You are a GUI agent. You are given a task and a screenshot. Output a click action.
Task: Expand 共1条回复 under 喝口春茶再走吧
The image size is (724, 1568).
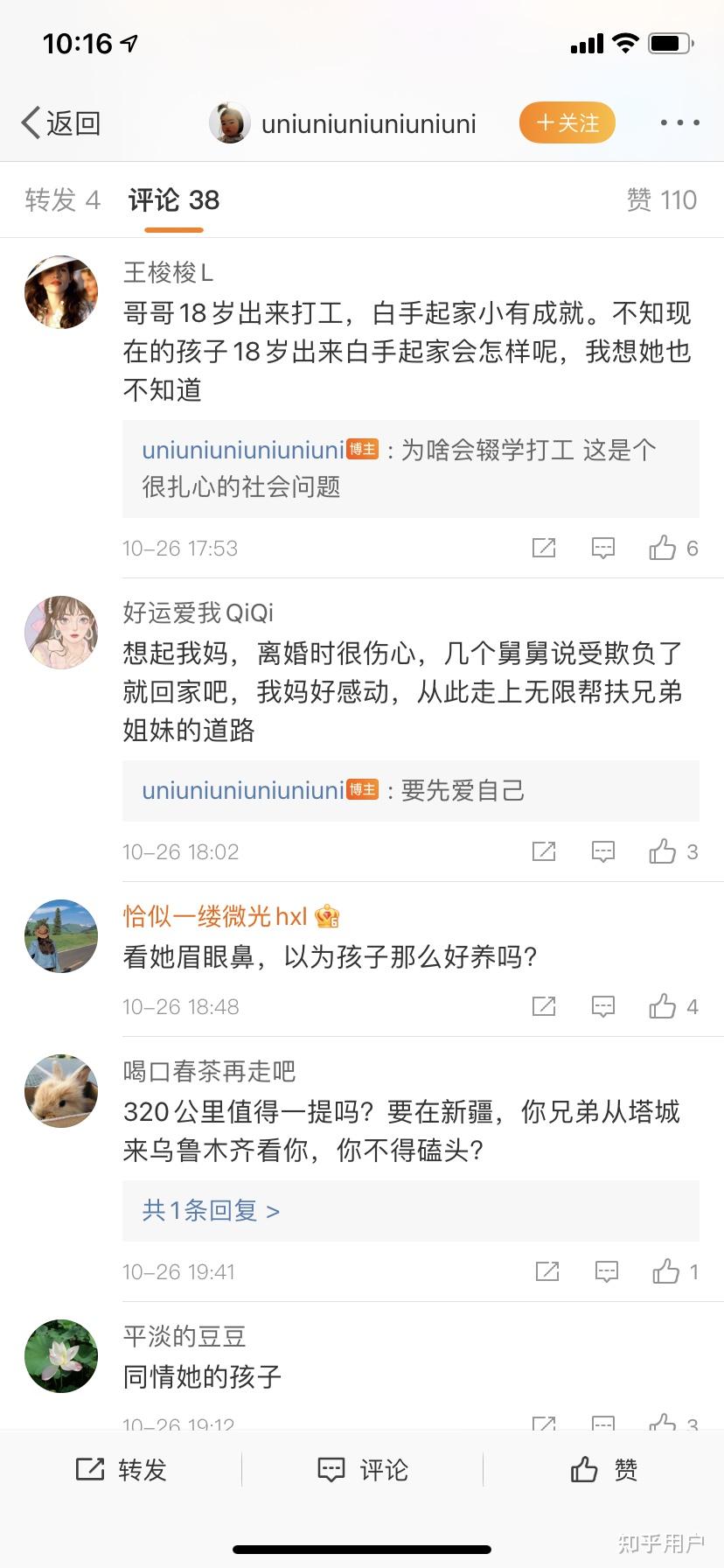click(211, 1211)
